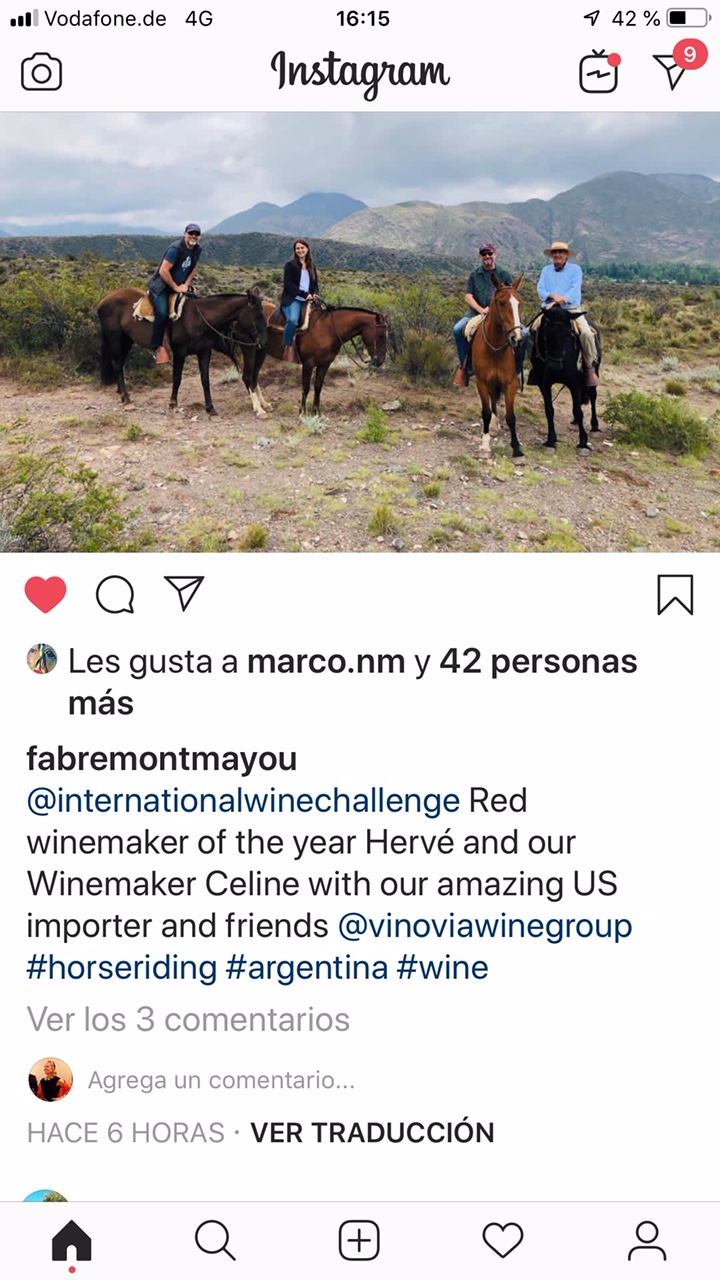Open IGTV from the top bar
The width and height of the screenshot is (720, 1280).
[598, 73]
